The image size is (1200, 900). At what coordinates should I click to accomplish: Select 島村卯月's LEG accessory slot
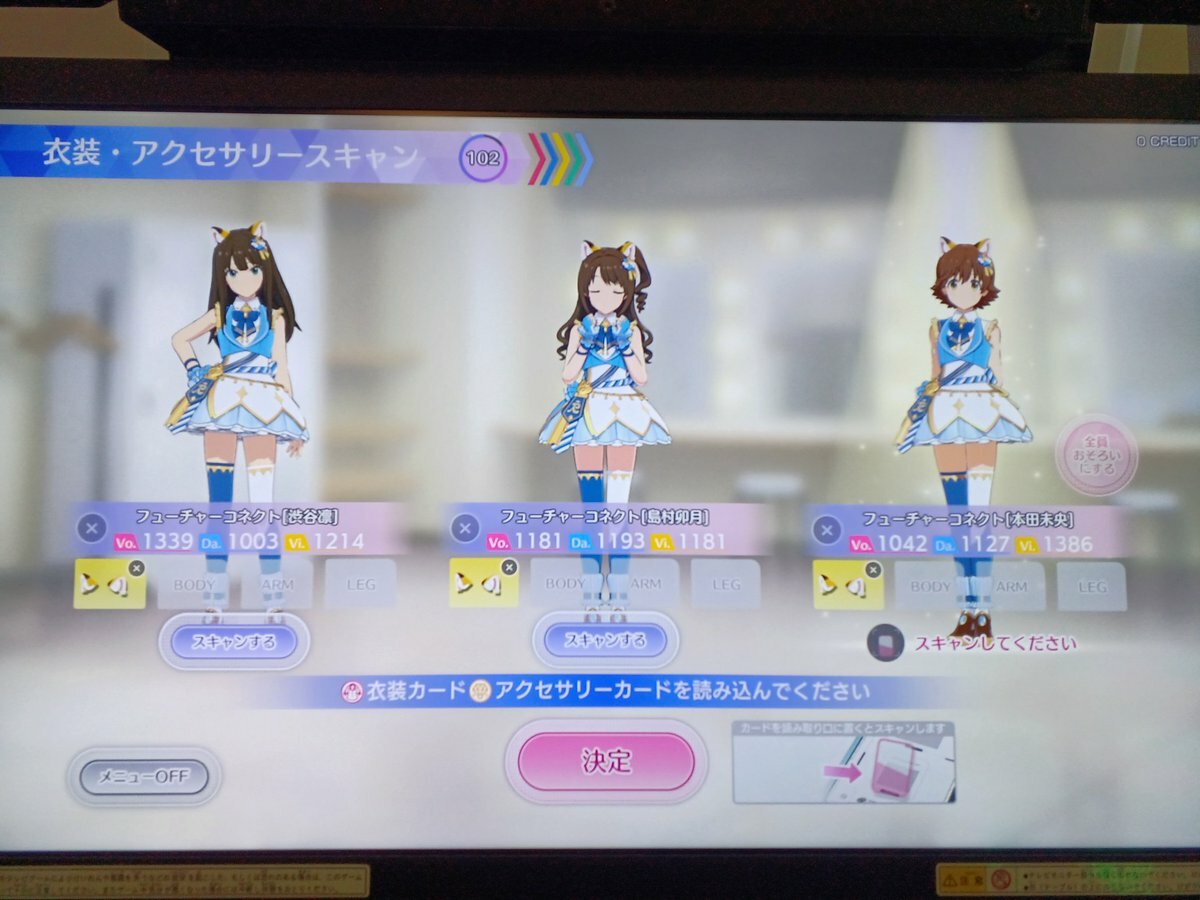coord(726,584)
